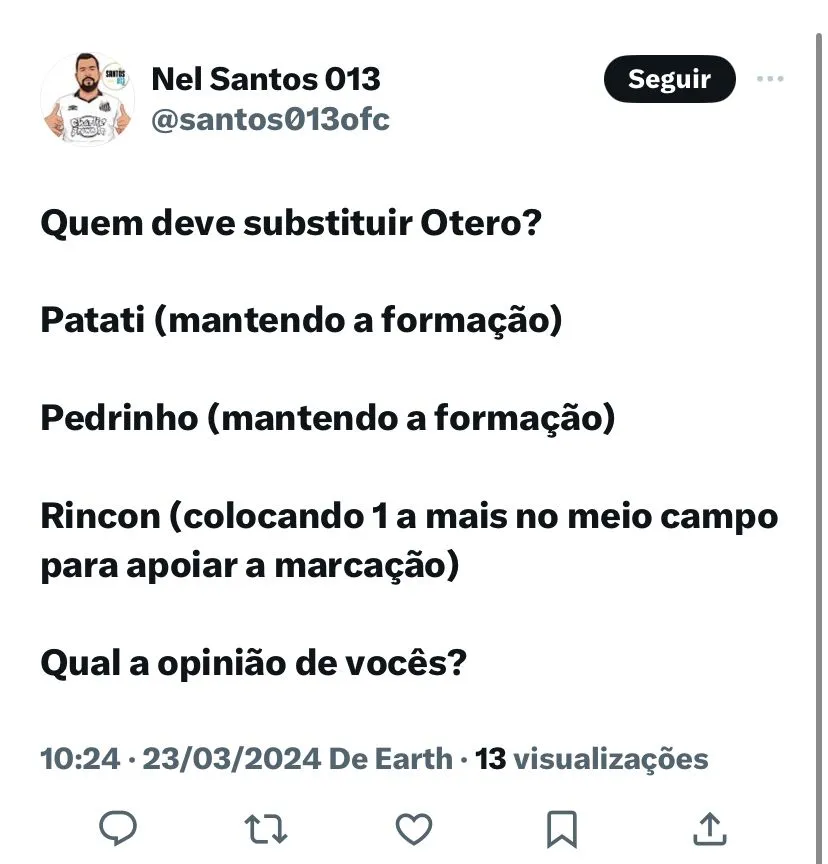This screenshot has width=828, height=864.
Task: Open the @santos013ofc profile handle
Action: (270, 120)
